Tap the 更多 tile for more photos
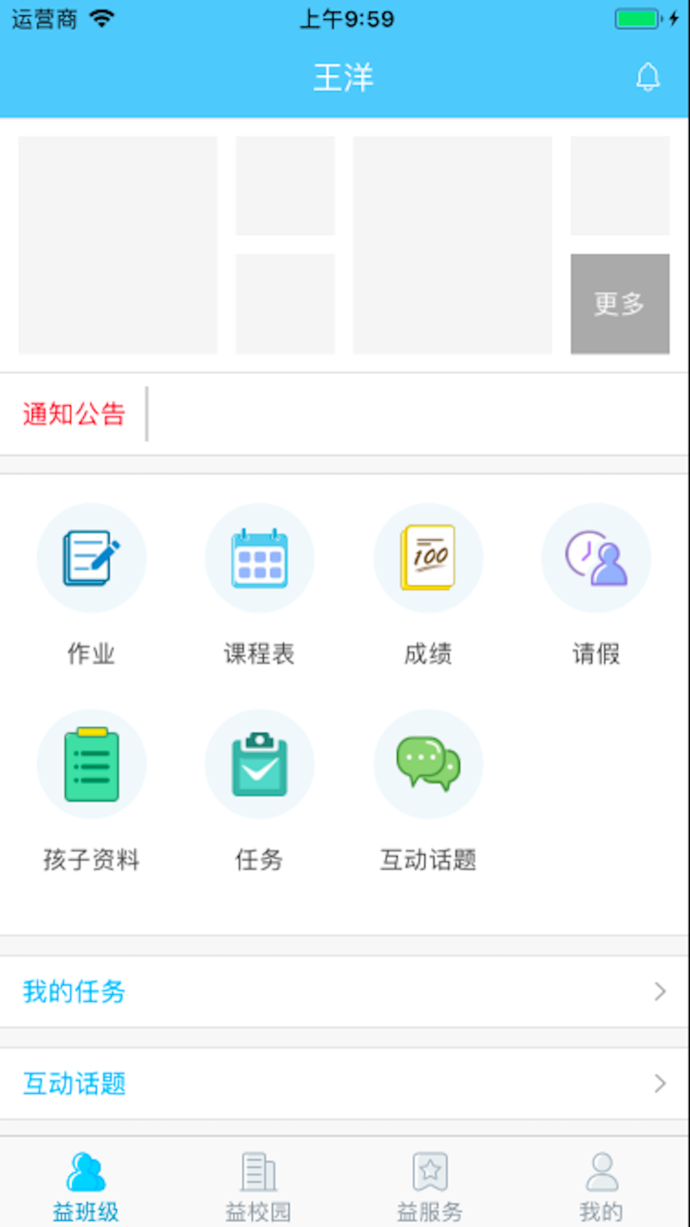Viewport: 690px width, 1227px height. 620,304
